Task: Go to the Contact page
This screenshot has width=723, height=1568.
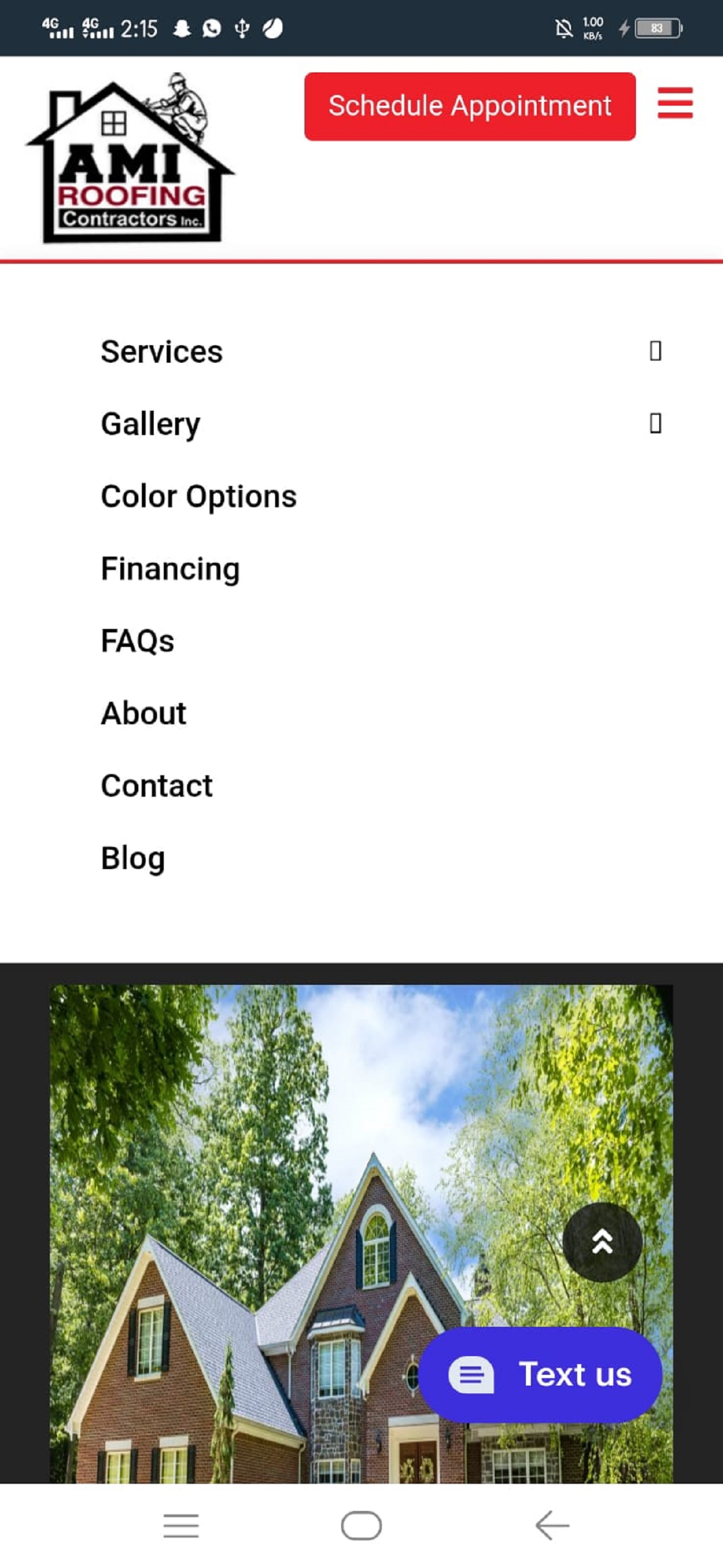Action: click(157, 785)
